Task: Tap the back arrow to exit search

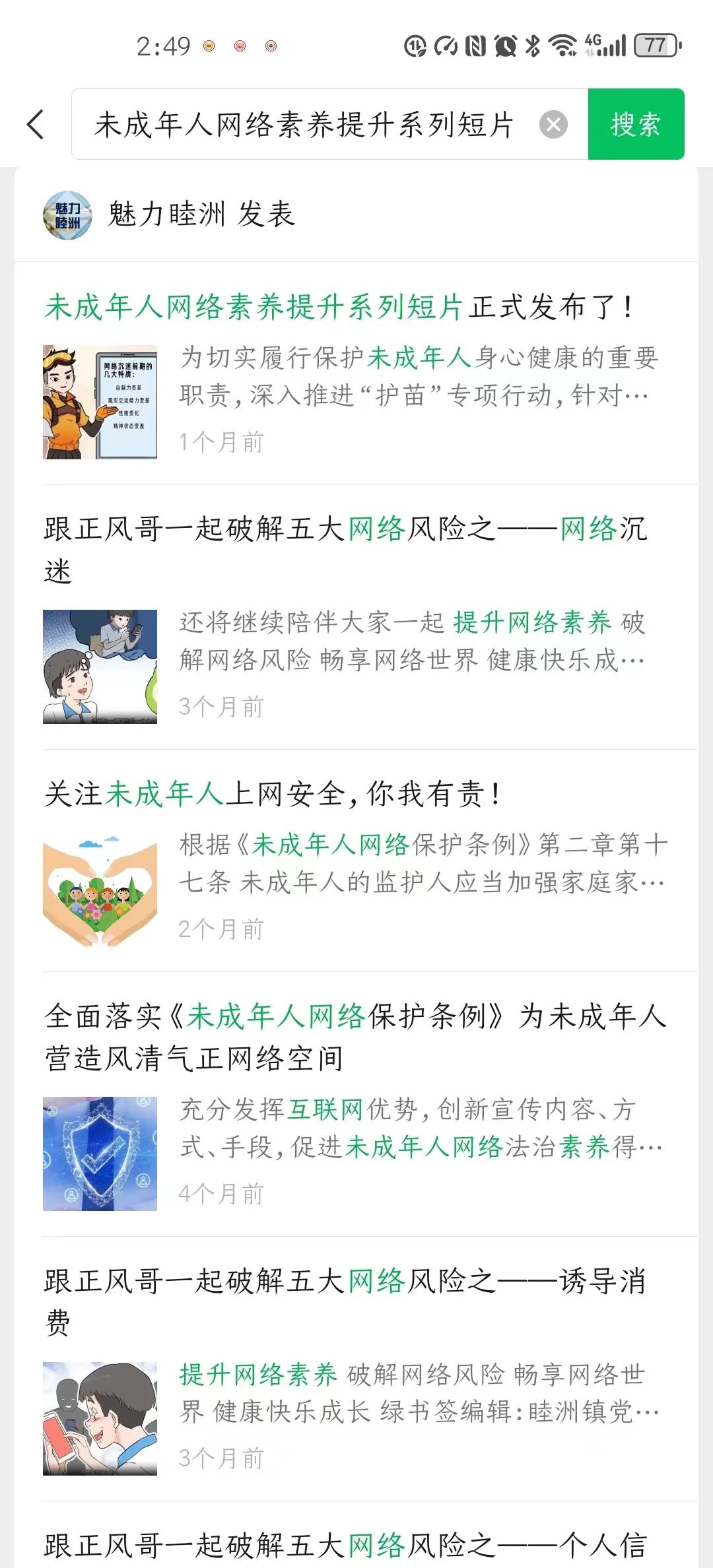Action: (36, 125)
